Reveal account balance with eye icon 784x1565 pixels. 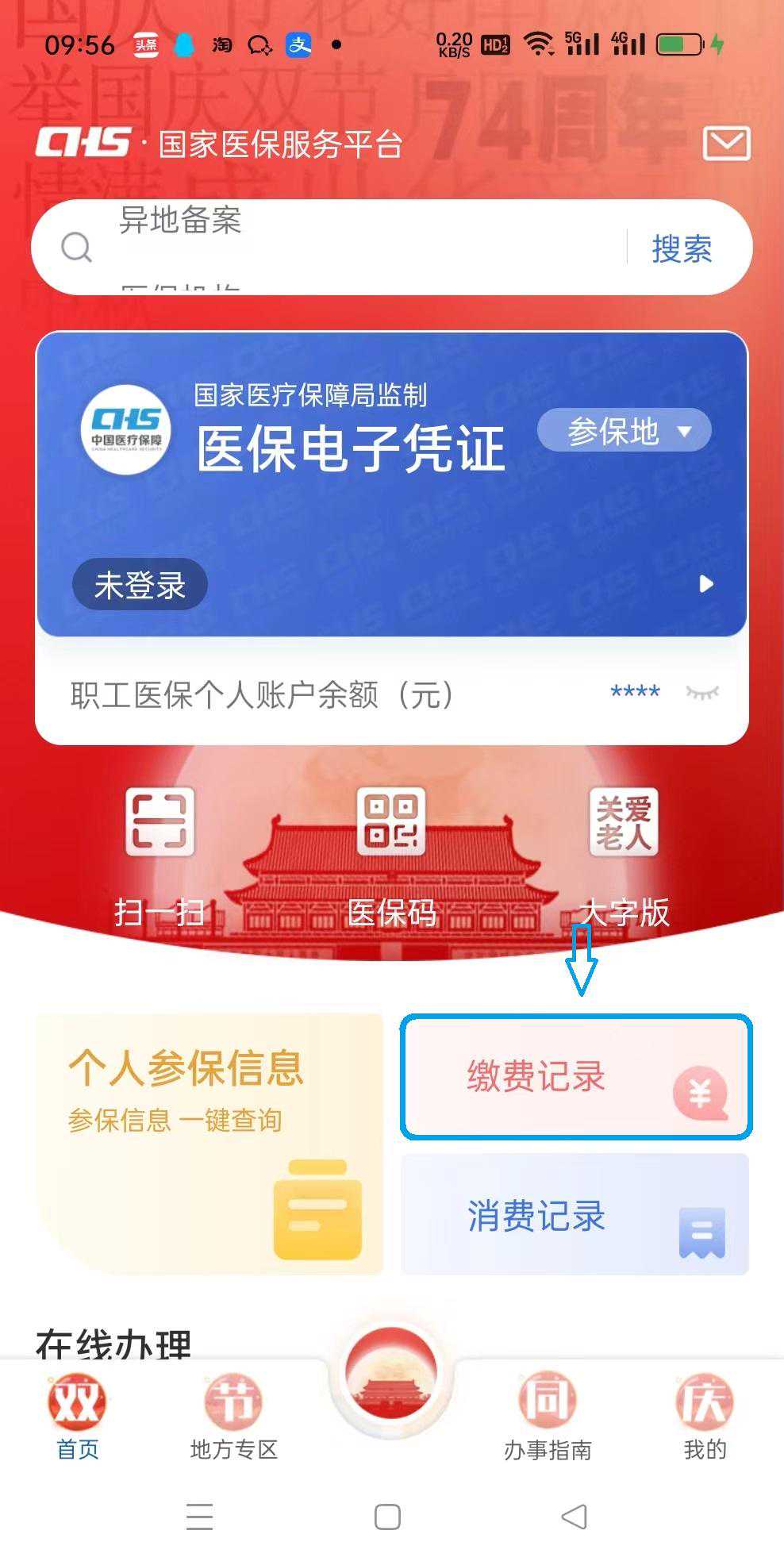(702, 693)
